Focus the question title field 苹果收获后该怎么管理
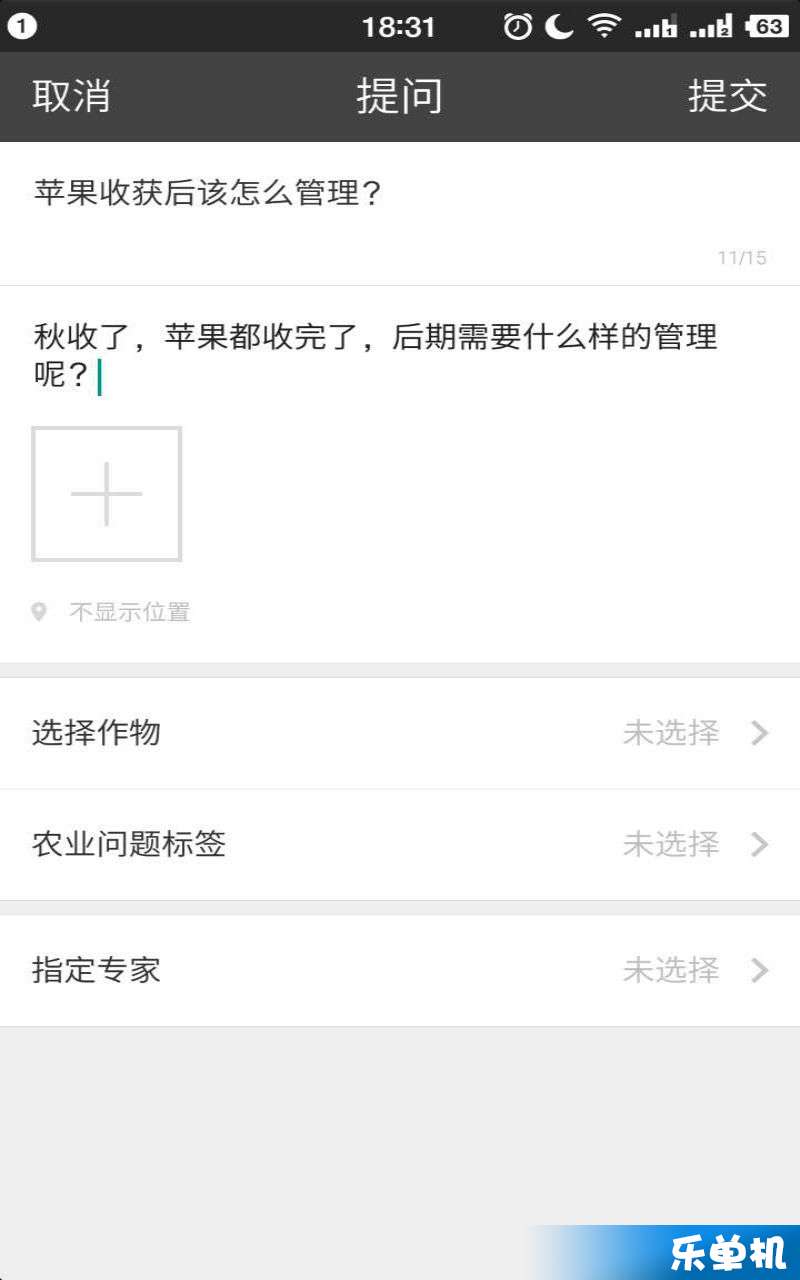This screenshot has width=800, height=1280. (400, 213)
